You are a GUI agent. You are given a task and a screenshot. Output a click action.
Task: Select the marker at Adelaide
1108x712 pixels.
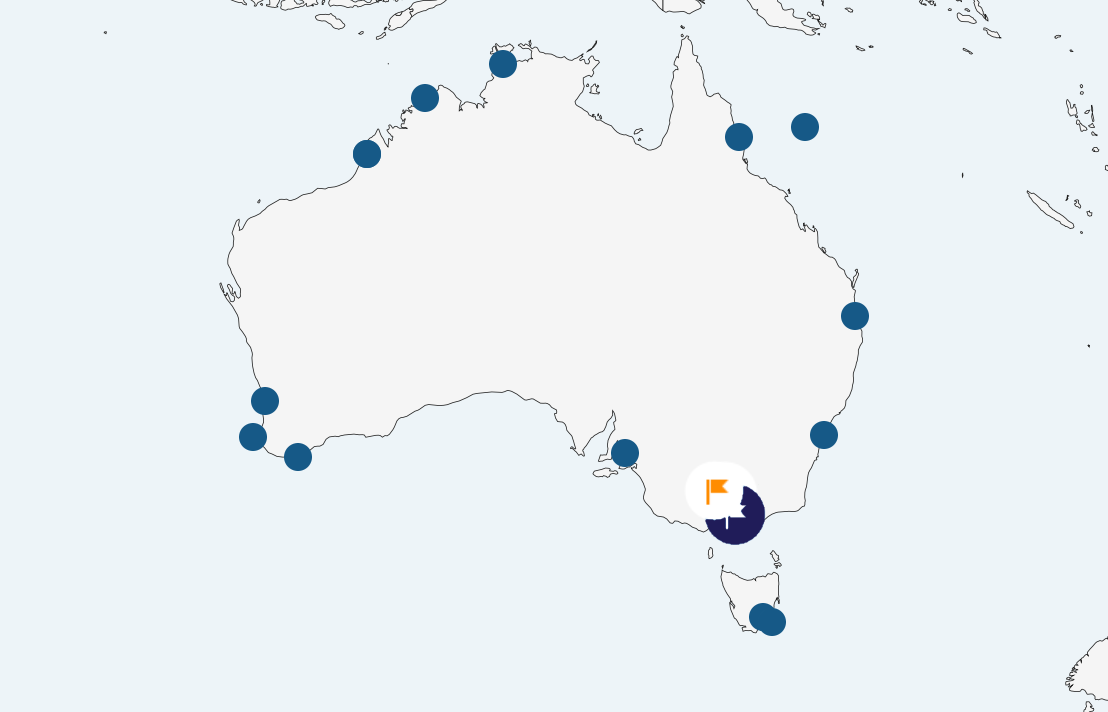pos(625,453)
